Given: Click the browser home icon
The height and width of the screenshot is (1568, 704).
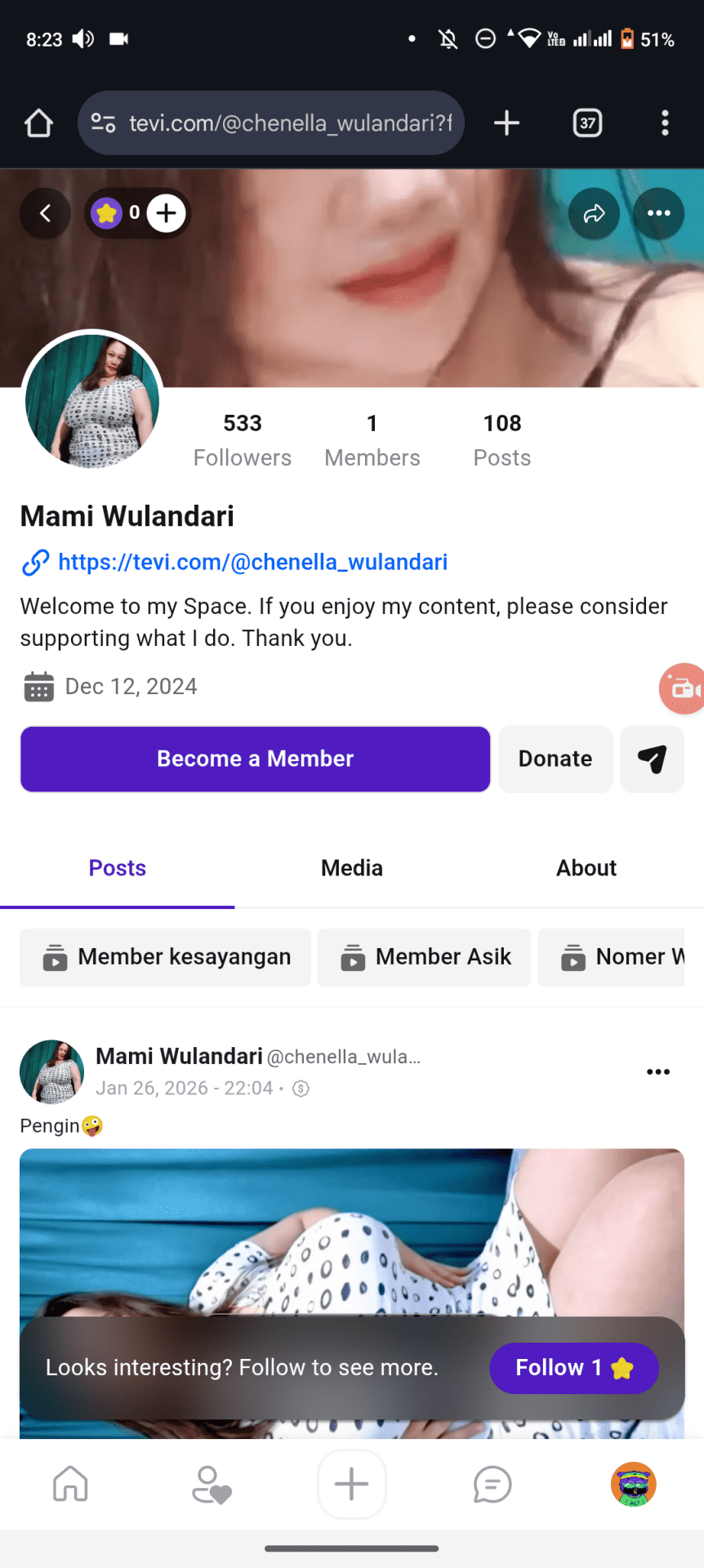Looking at the screenshot, I should pyautogui.click(x=38, y=122).
